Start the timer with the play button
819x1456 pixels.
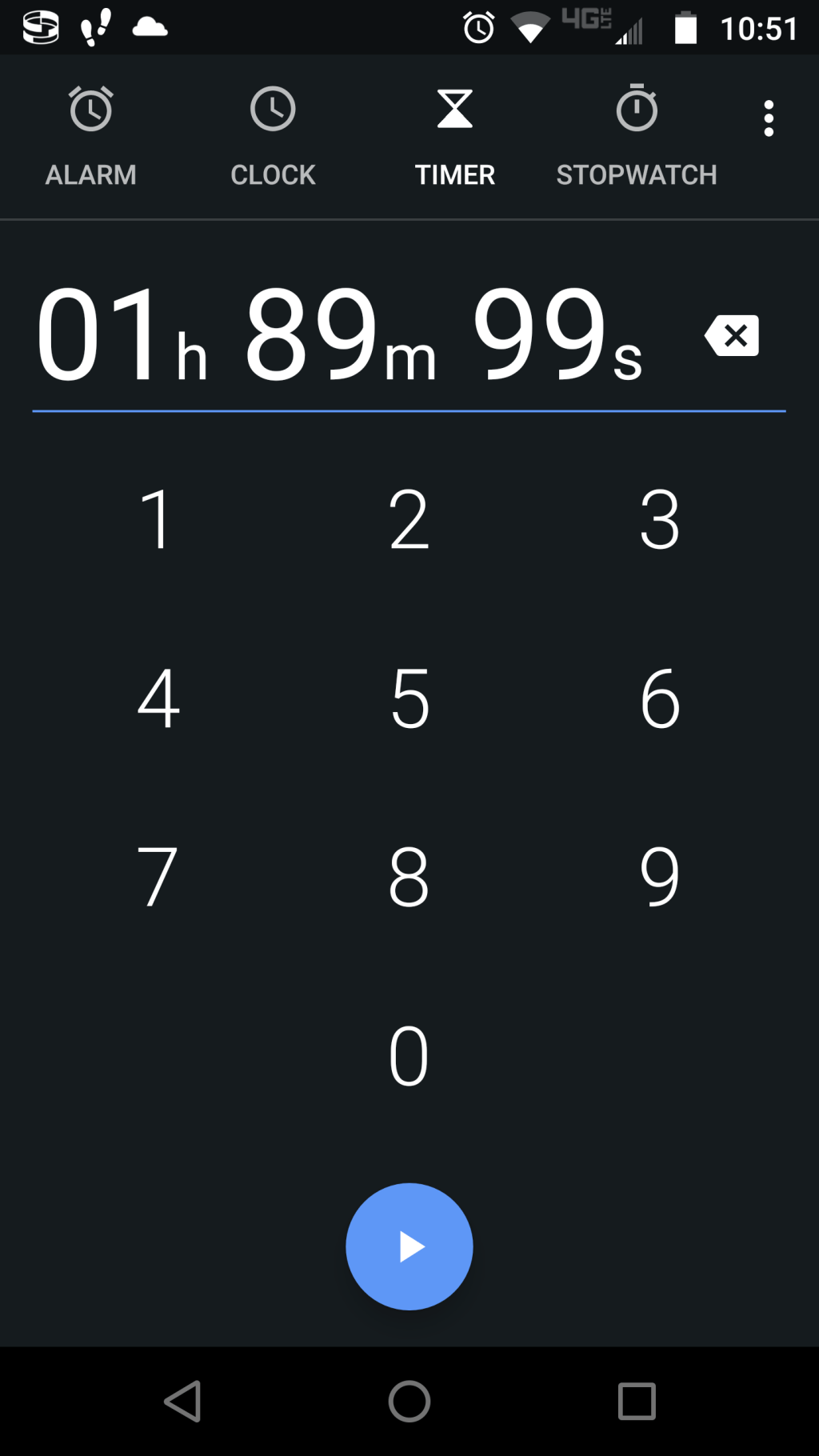409,1246
